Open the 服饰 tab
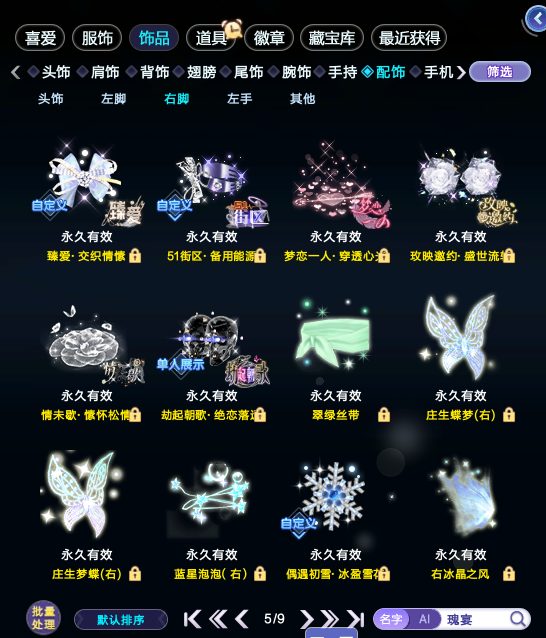546x638 pixels. (97, 38)
